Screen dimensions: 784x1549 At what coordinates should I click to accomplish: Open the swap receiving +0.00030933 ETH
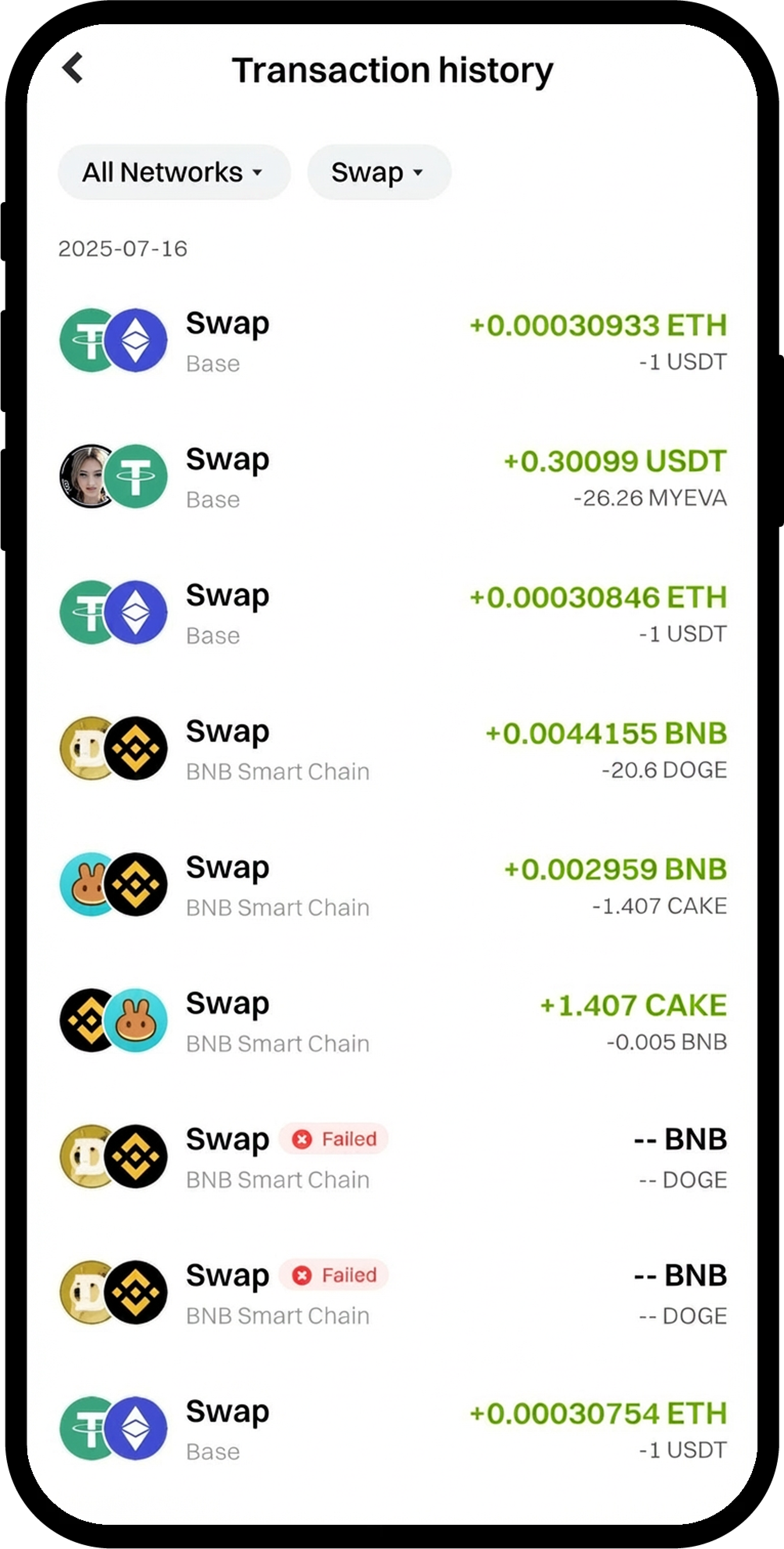tap(392, 341)
